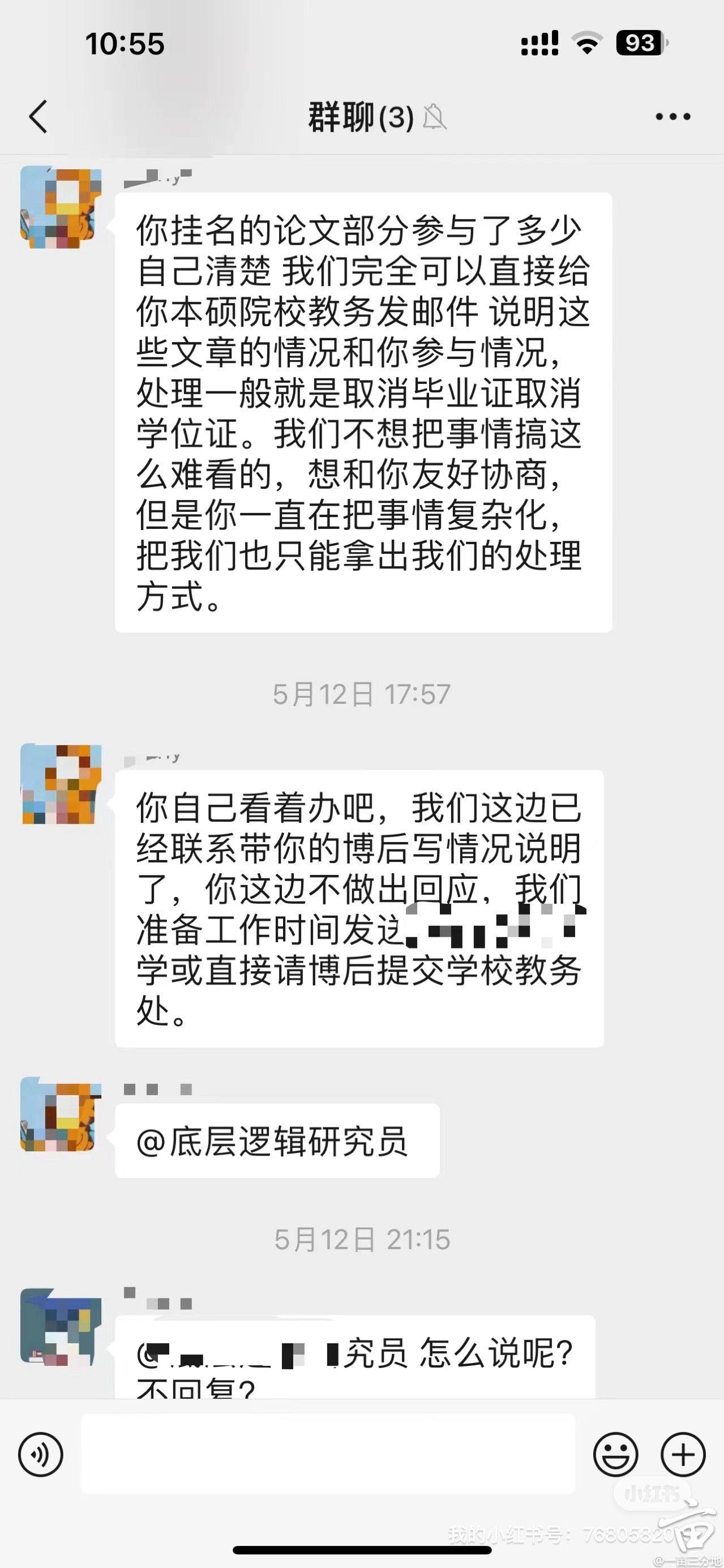Open the emoji sticker panel

pos(615,1454)
